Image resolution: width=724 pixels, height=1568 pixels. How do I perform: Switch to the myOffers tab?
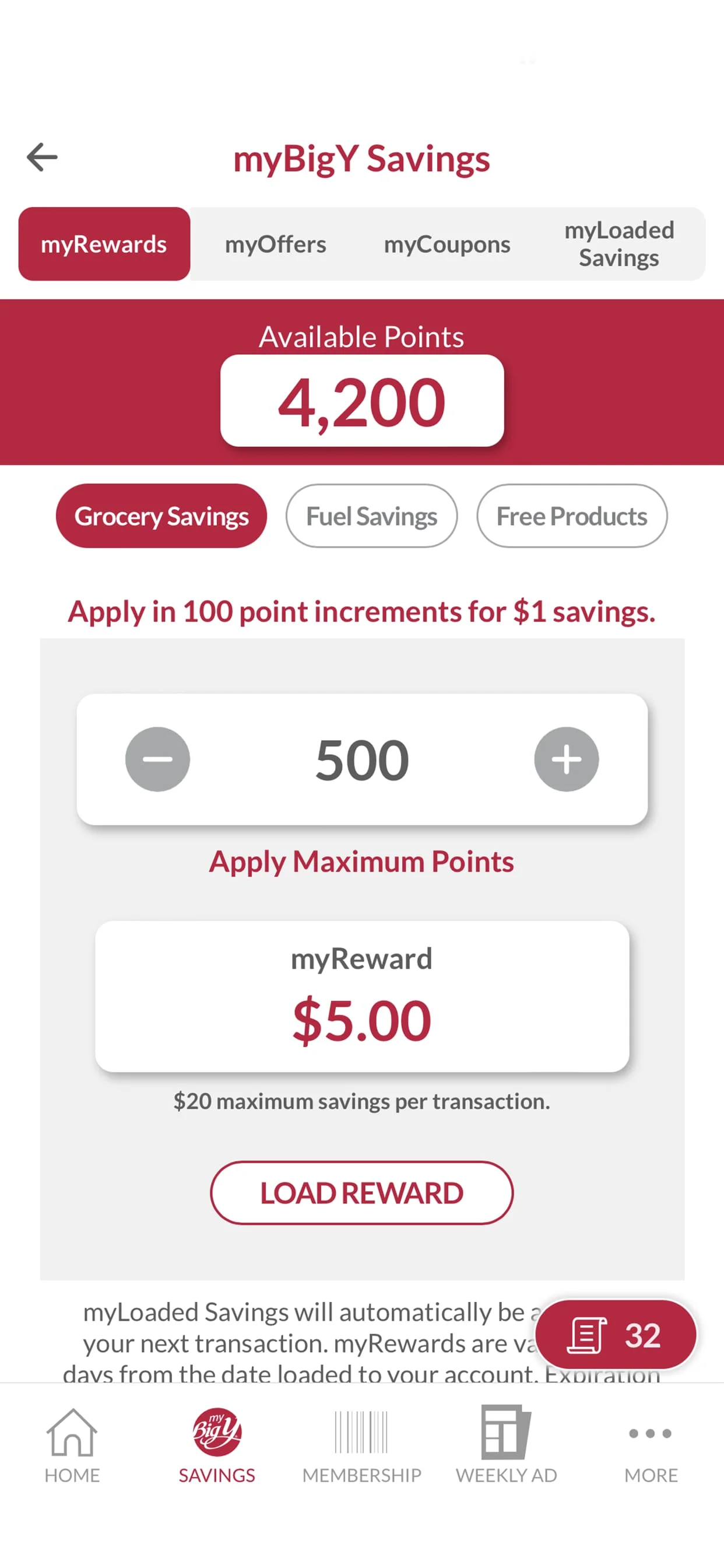tap(275, 244)
